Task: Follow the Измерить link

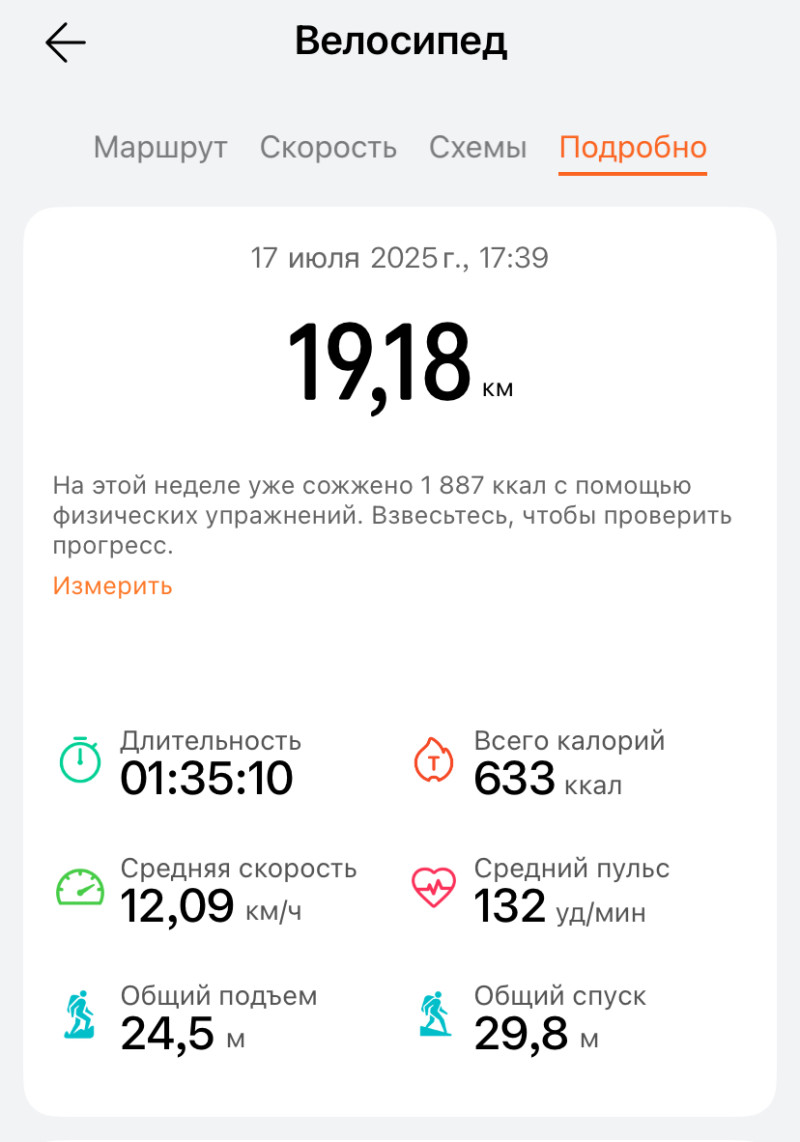Action: 112,586
